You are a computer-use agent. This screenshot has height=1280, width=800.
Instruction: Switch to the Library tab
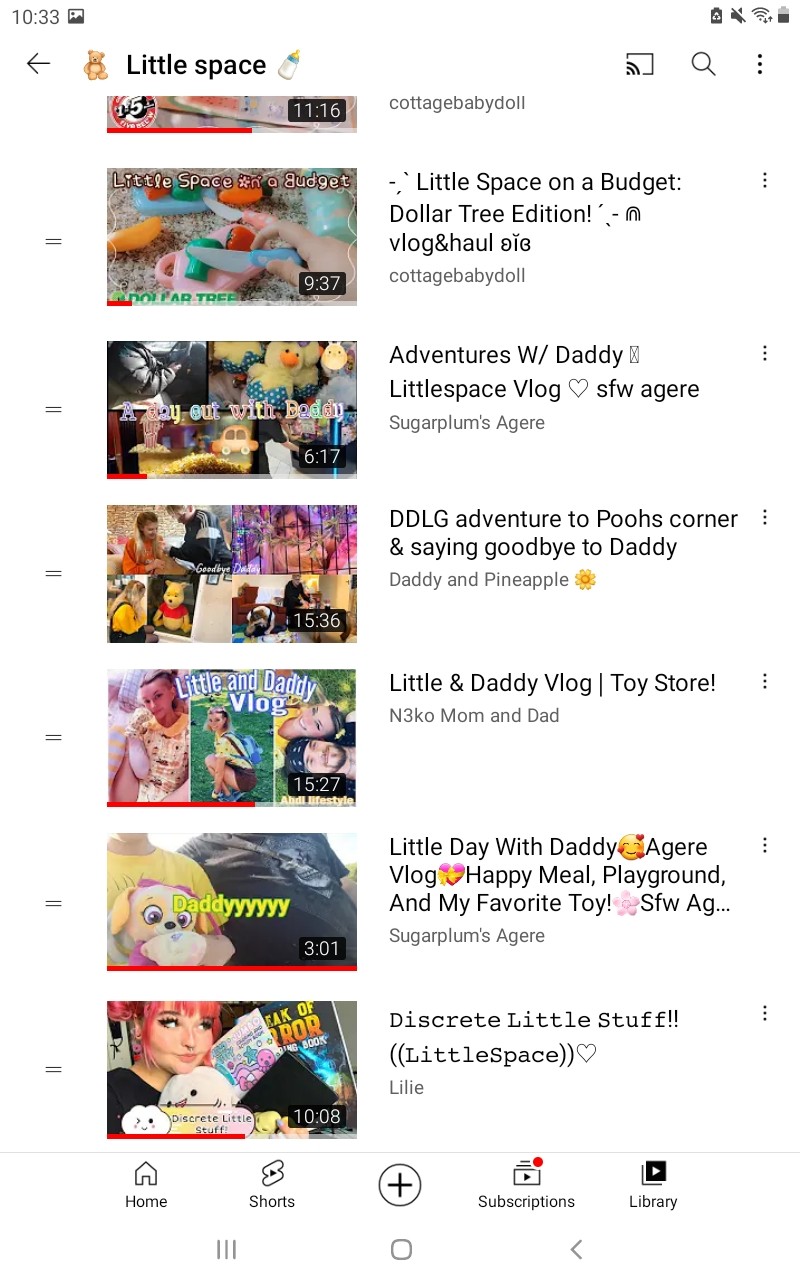coord(653,1186)
